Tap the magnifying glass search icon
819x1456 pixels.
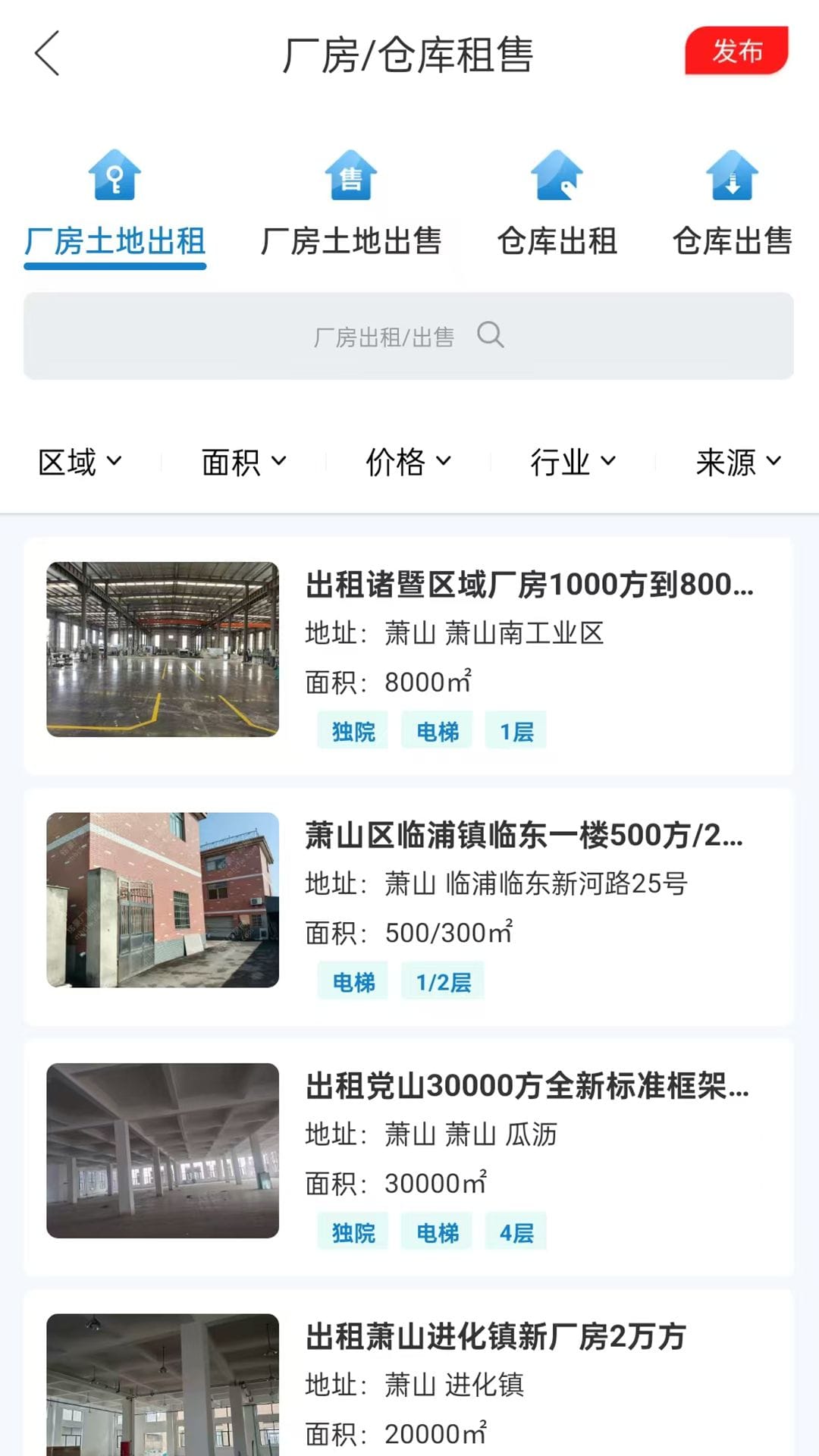tap(490, 335)
